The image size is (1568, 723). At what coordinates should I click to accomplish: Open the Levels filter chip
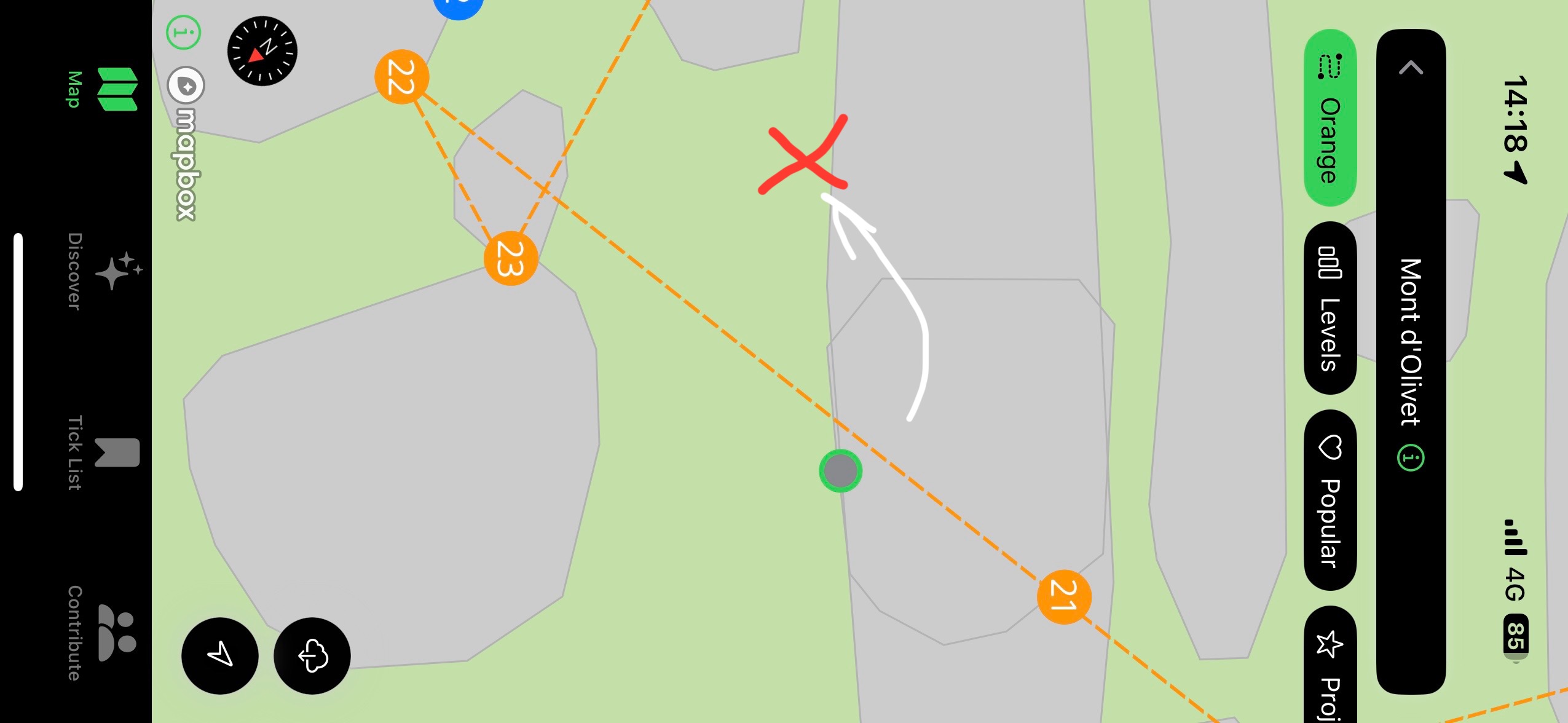[x=1330, y=308]
